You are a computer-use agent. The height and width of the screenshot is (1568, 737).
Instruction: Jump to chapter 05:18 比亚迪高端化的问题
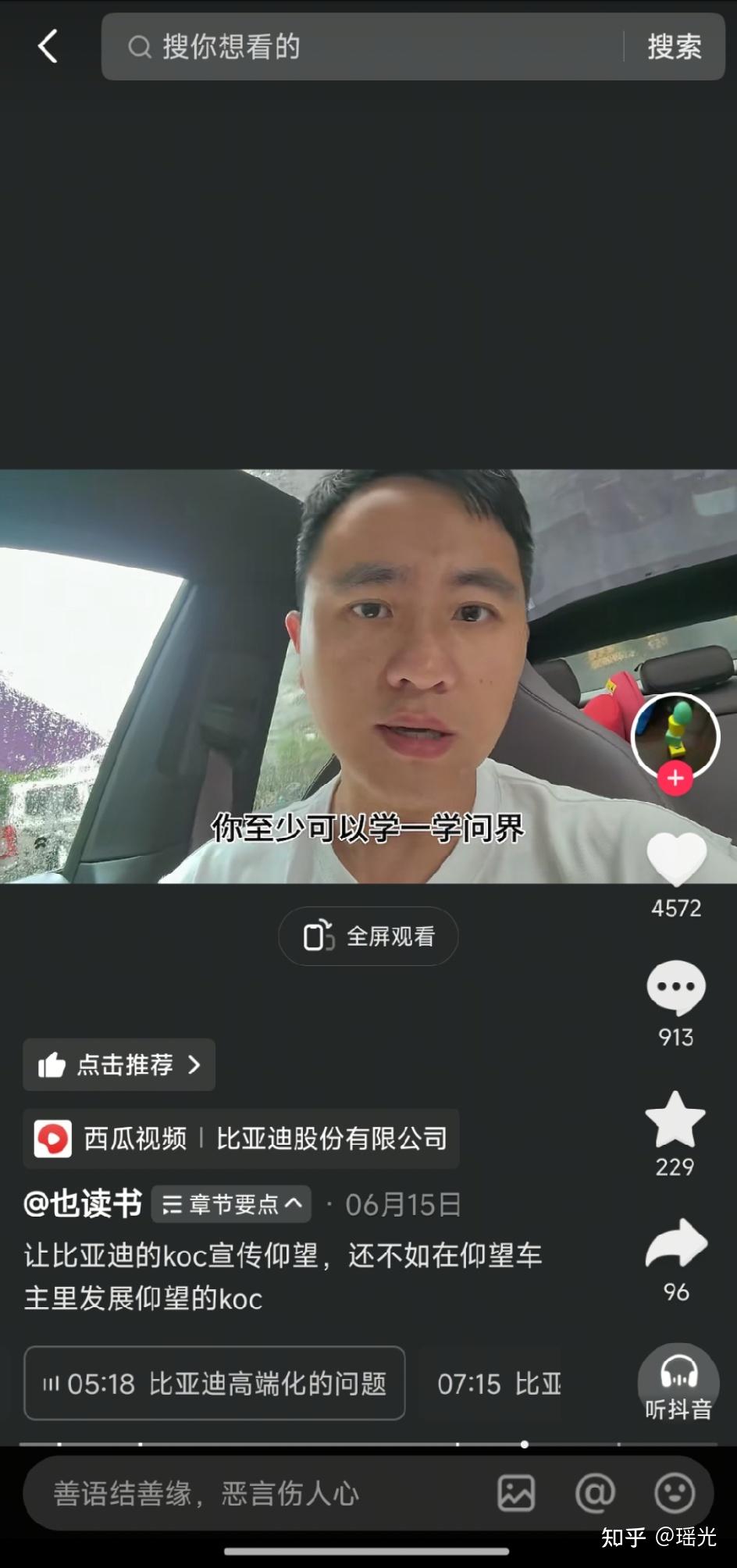pyautogui.click(x=215, y=1384)
